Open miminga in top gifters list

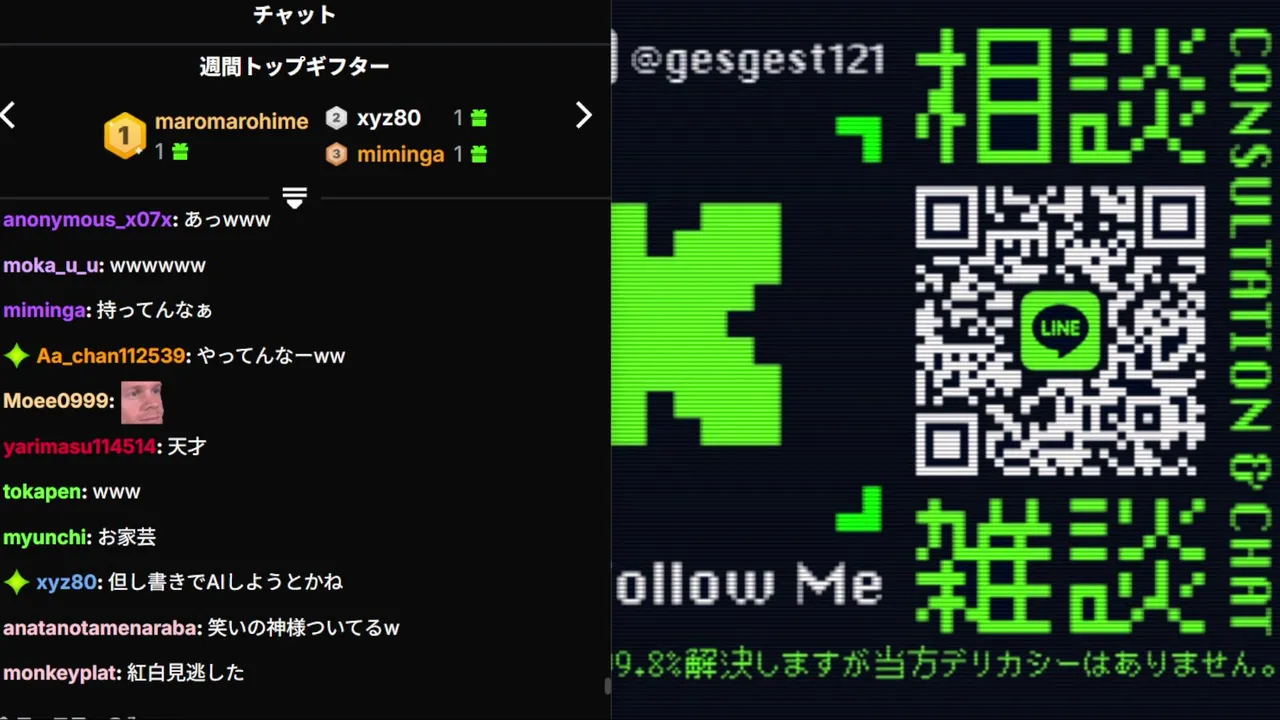[400, 155]
